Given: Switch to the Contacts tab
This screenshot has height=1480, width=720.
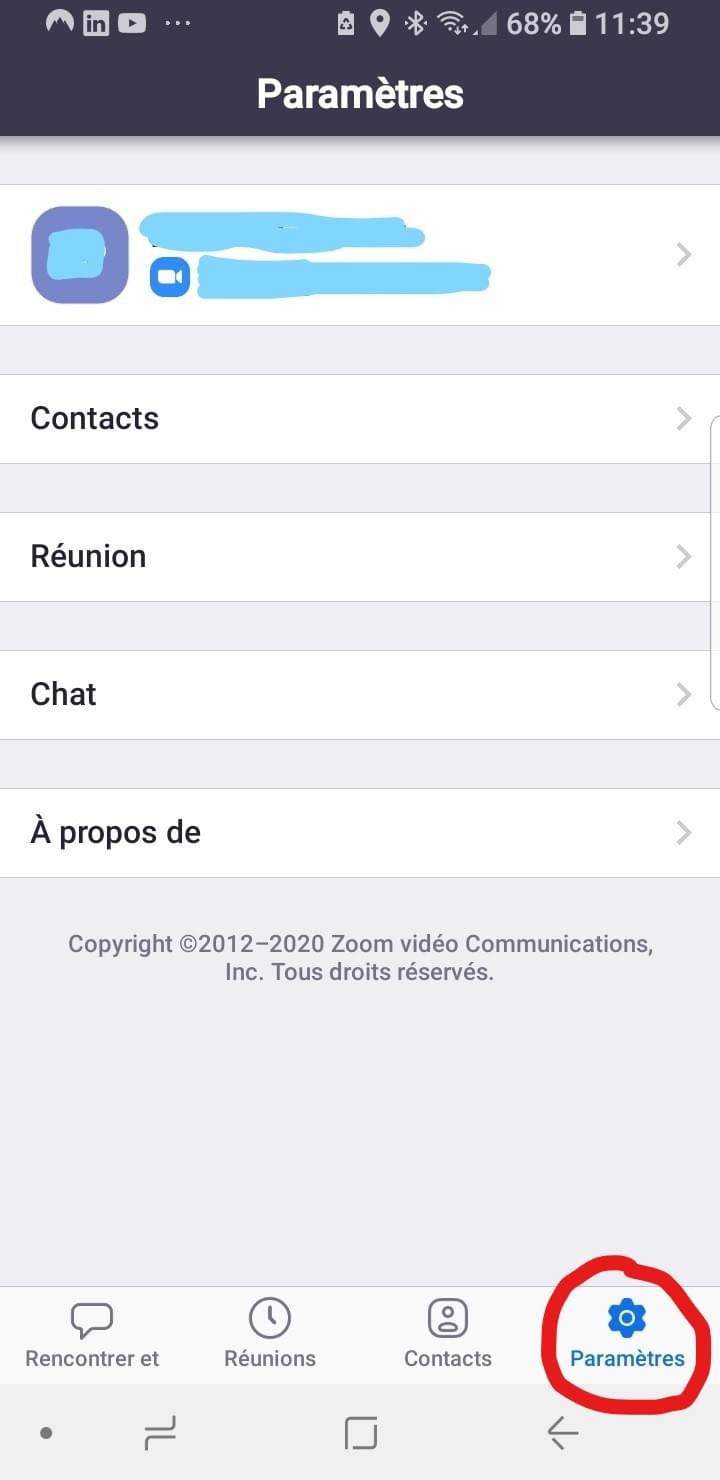Looking at the screenshot, I should point(448,1336).
